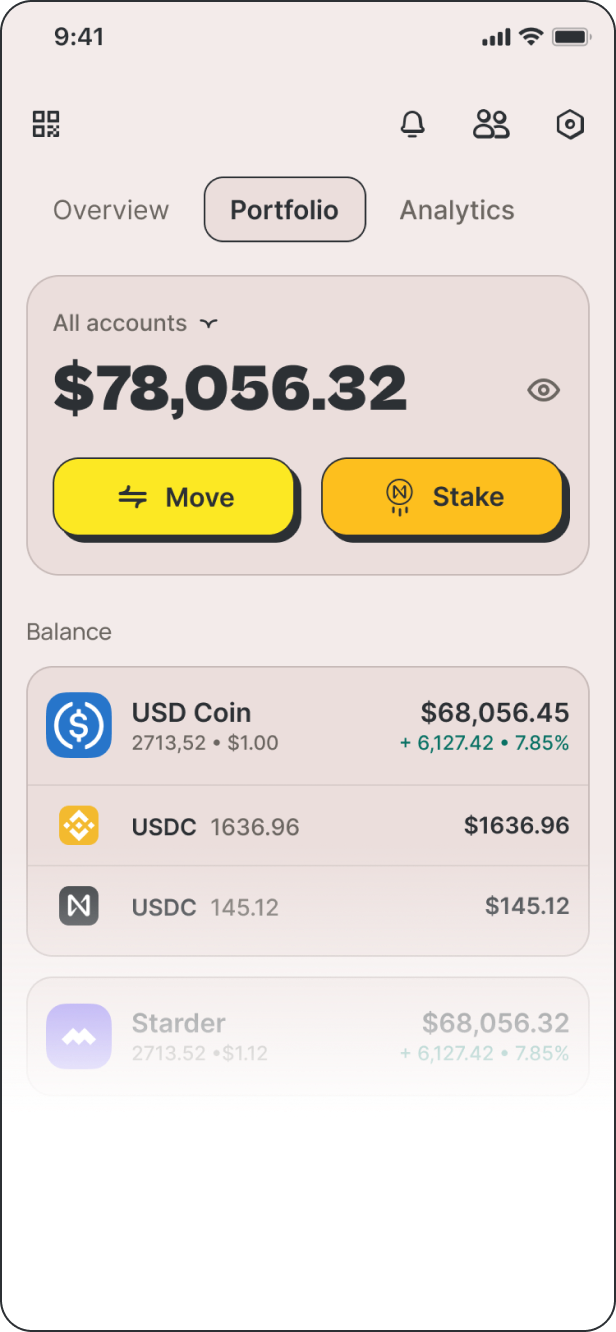Viewport: 616px width, 1332px height.
Task: Open the Starder balance card
Action: pyautogui.click(x=308, y=1036)
